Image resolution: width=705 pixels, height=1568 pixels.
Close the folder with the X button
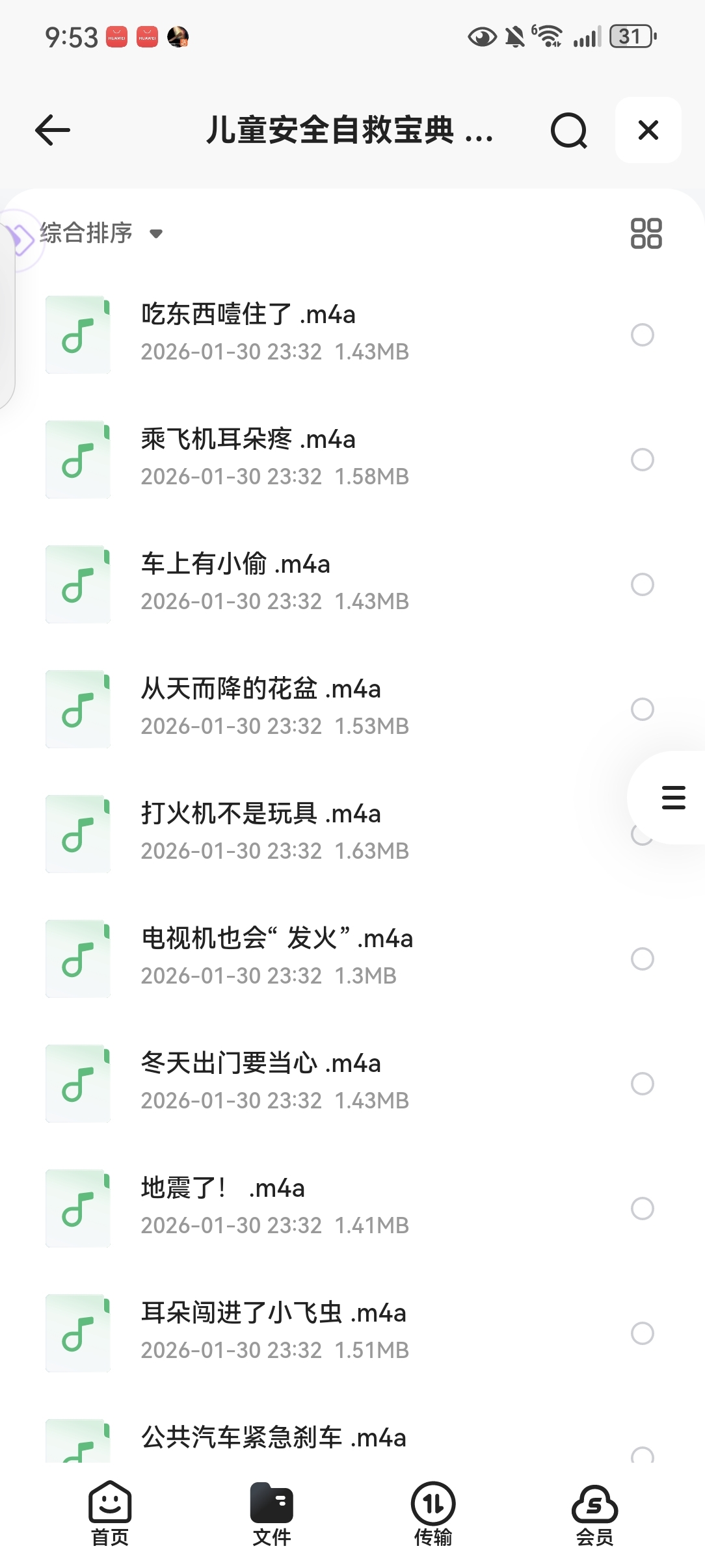(648, 130)
